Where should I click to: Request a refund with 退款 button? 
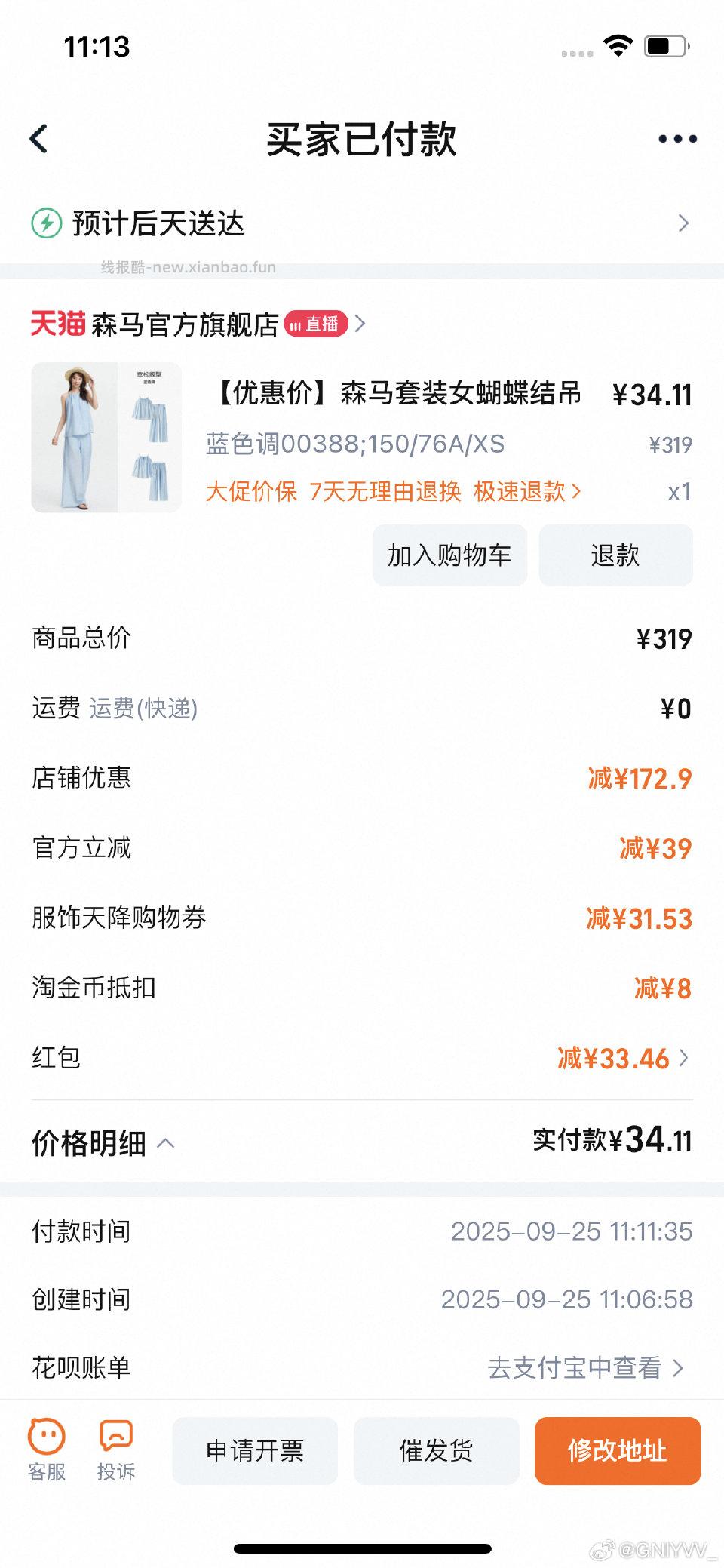click(x=615, y=555)
